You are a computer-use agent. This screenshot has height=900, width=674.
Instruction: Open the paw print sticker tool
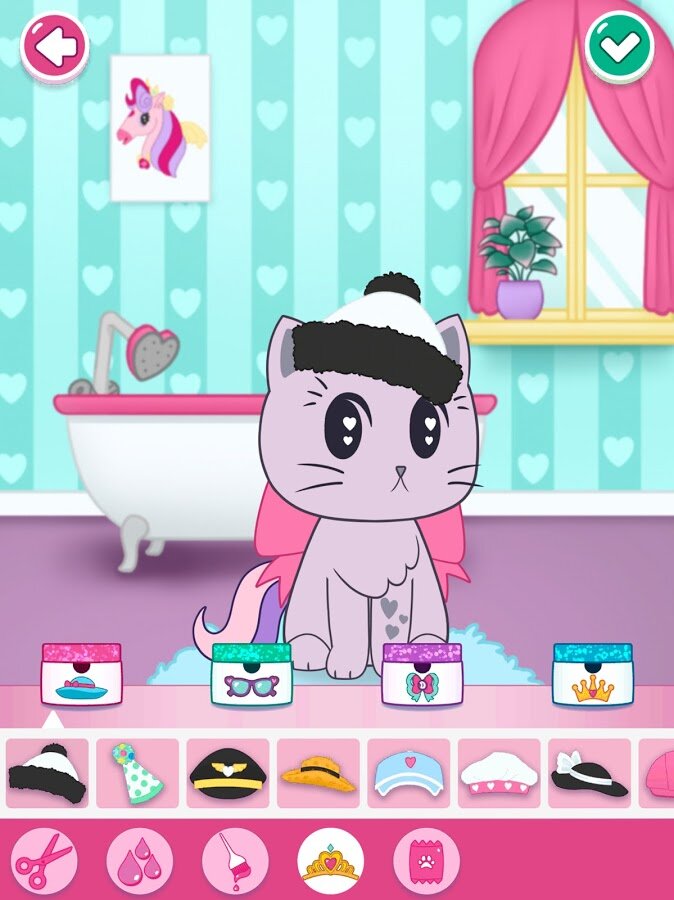tap(427, 861)
